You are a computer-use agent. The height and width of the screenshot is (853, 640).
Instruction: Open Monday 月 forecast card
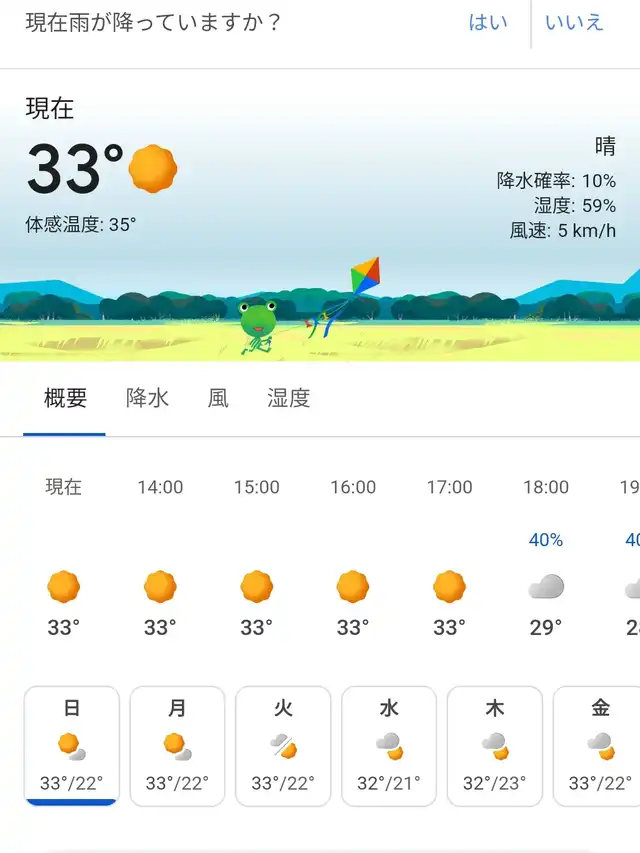[177, 746]
